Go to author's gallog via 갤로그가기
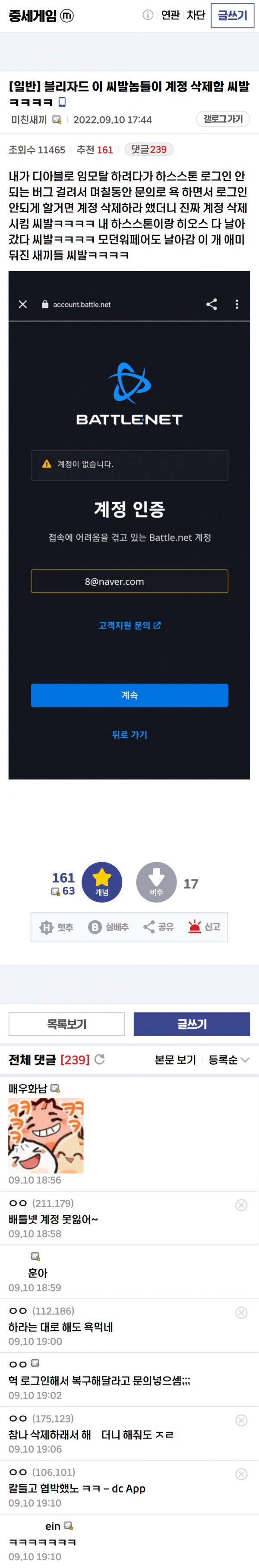The image size is (259, 1568). point(222,119)
